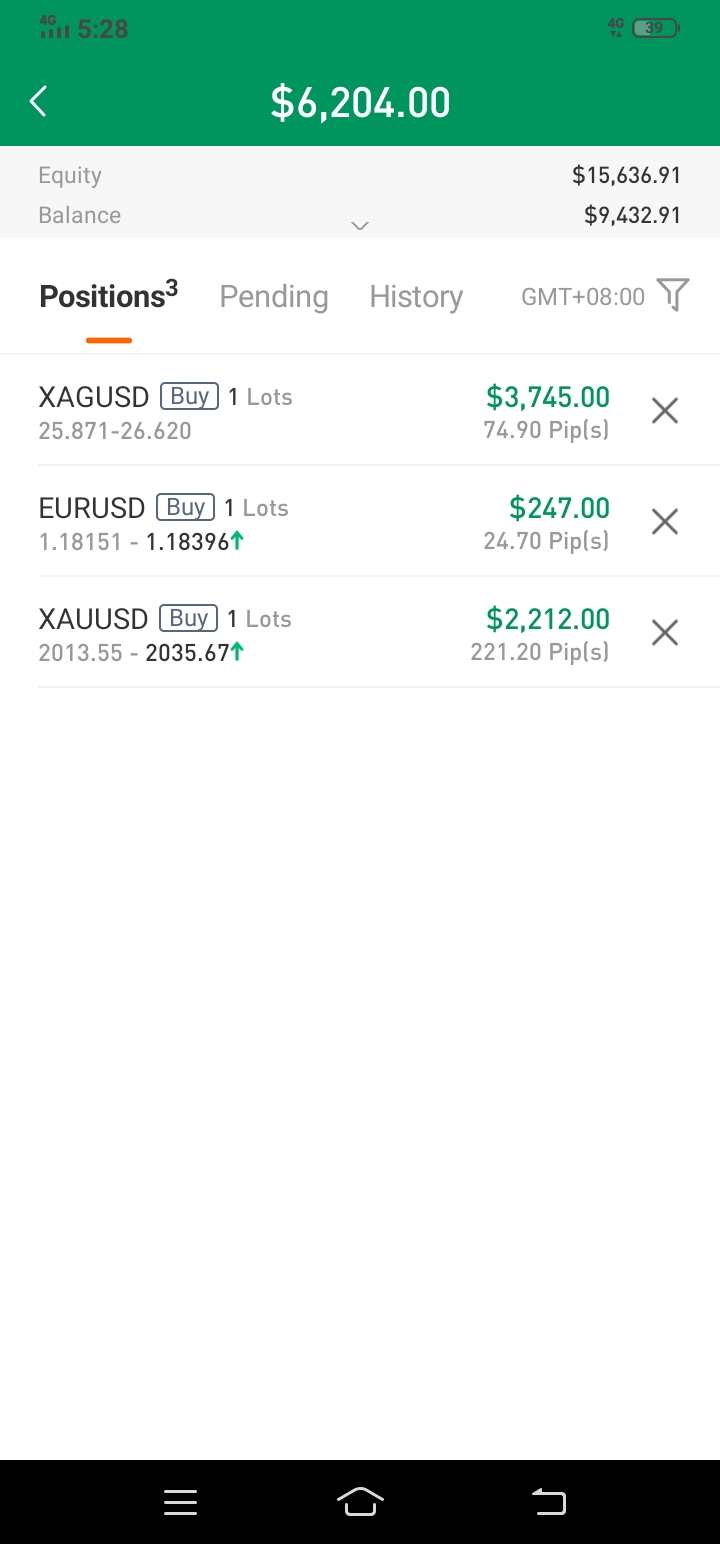The image size is (720, 1544).
Task: Go back using the header arrow
Action: [38, 101]
